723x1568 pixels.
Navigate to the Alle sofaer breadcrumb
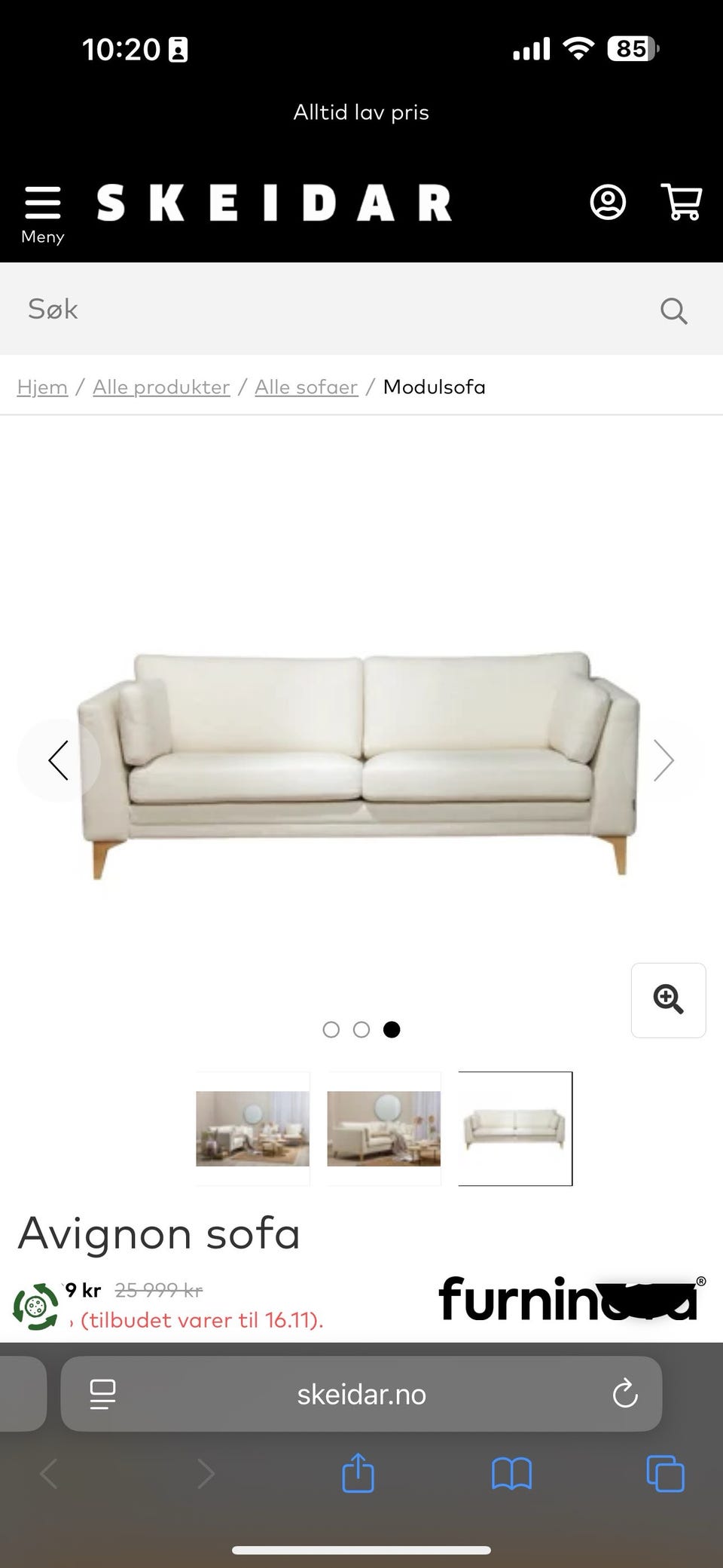click(x=306, y=387)
